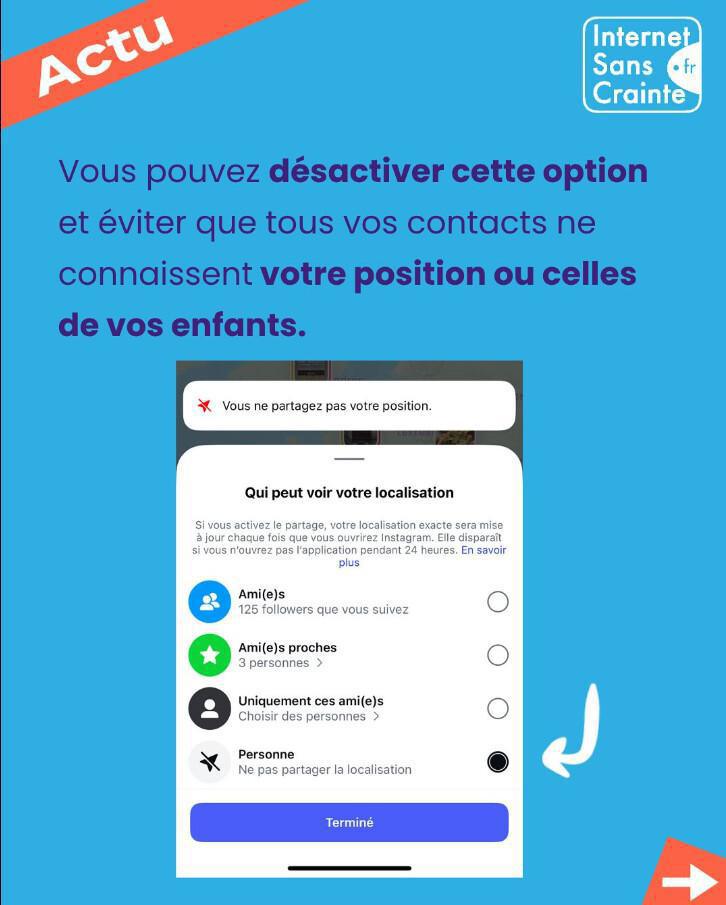Select the Uniquement ces ami(e)s radio button
This screenshot has height=905, width=726.
[497, 709]
